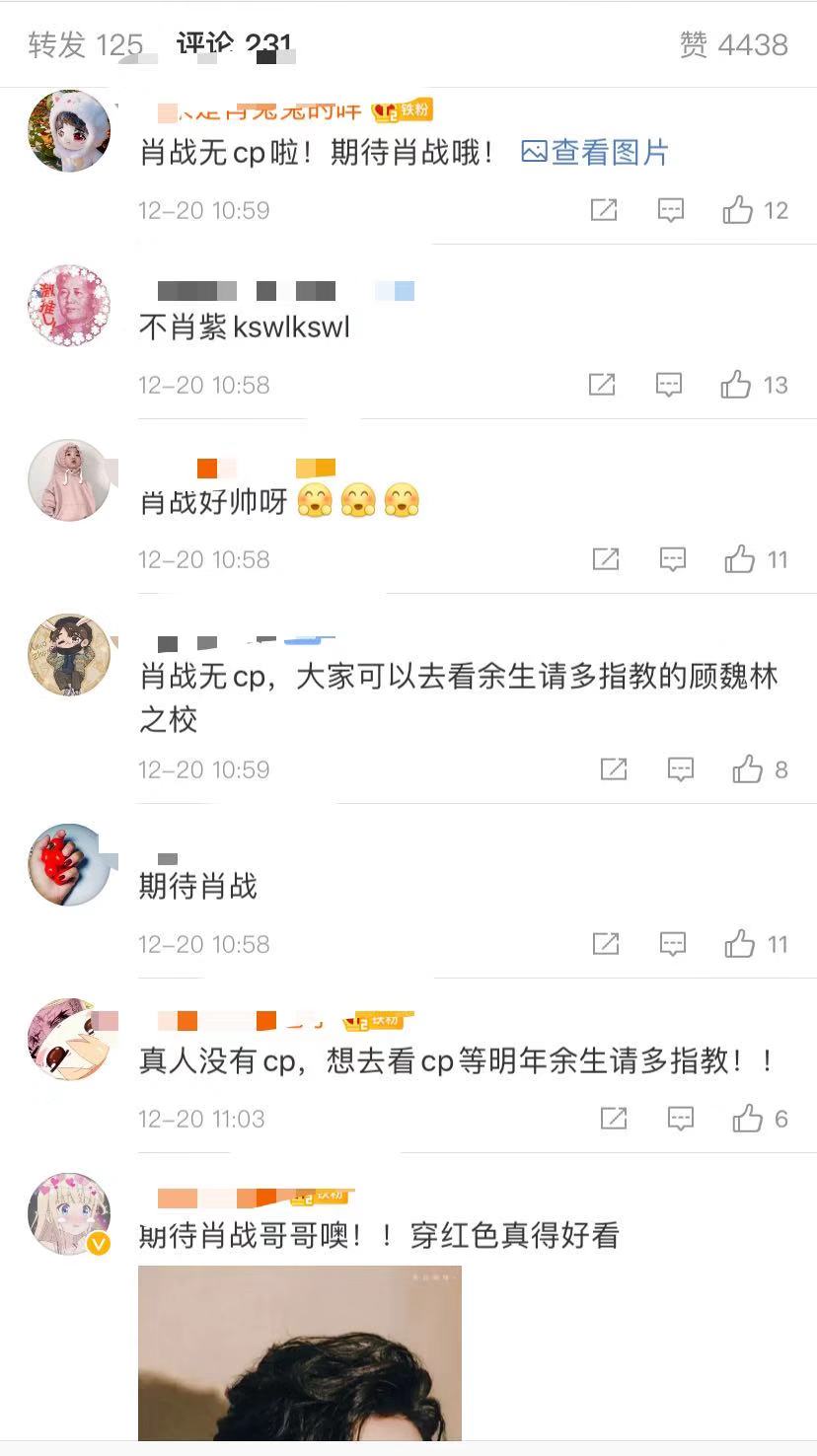Image resolution: width=817 pixels, height=1456 pixels.
Task: Reply to the comment 不肖紫kswlkswl
Action: [x=669, y=385]
